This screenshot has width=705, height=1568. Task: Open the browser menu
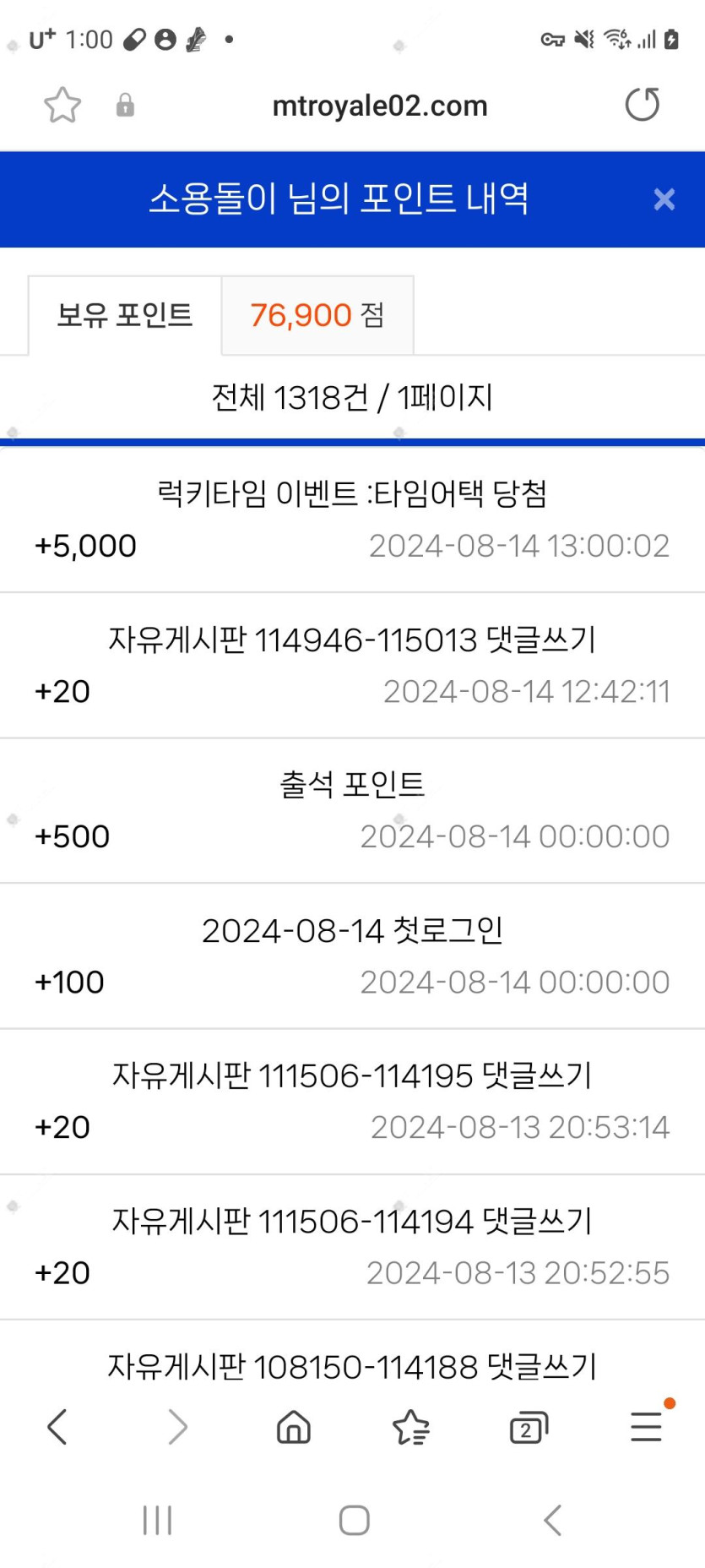[647, 1427]
